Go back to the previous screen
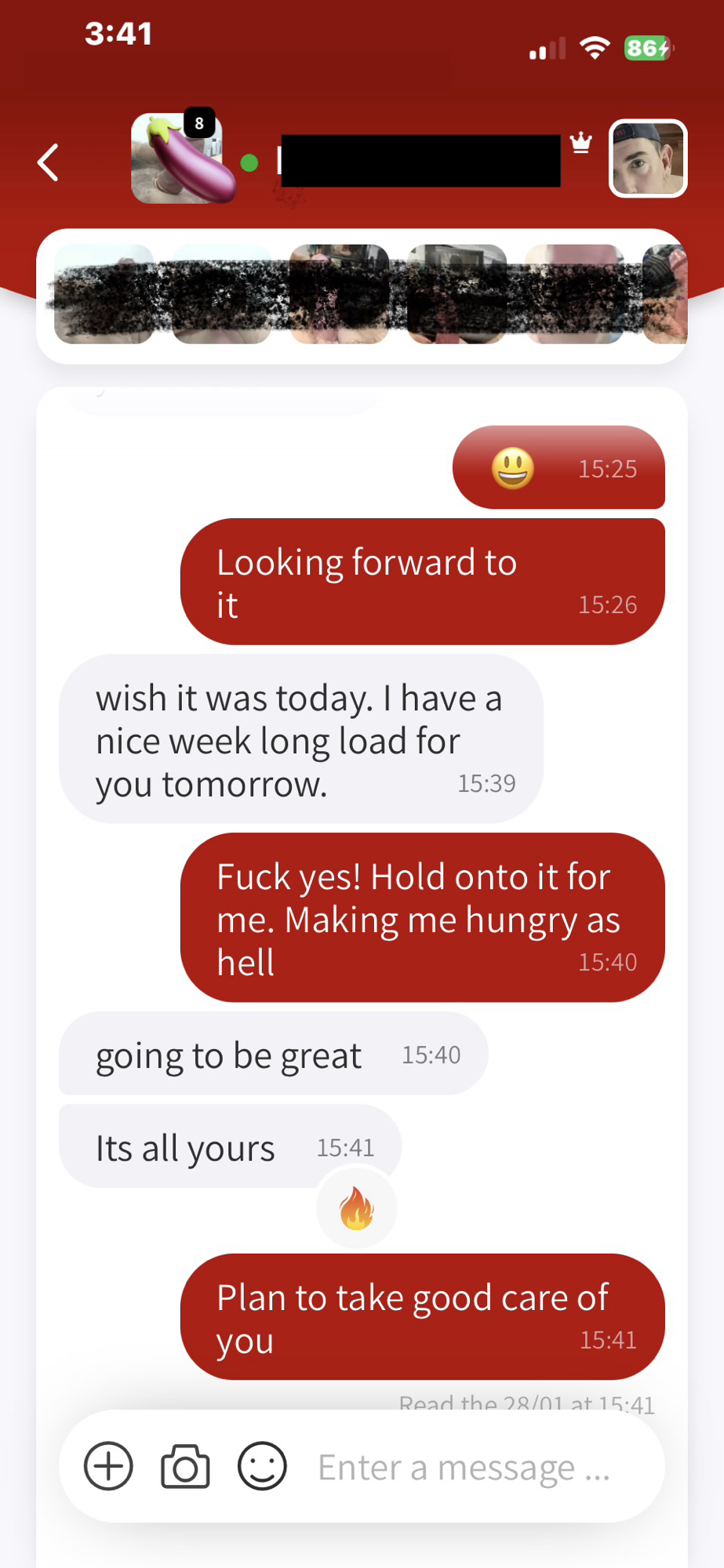Viewport: 724px width, 1568px height. tap(49, 162)
